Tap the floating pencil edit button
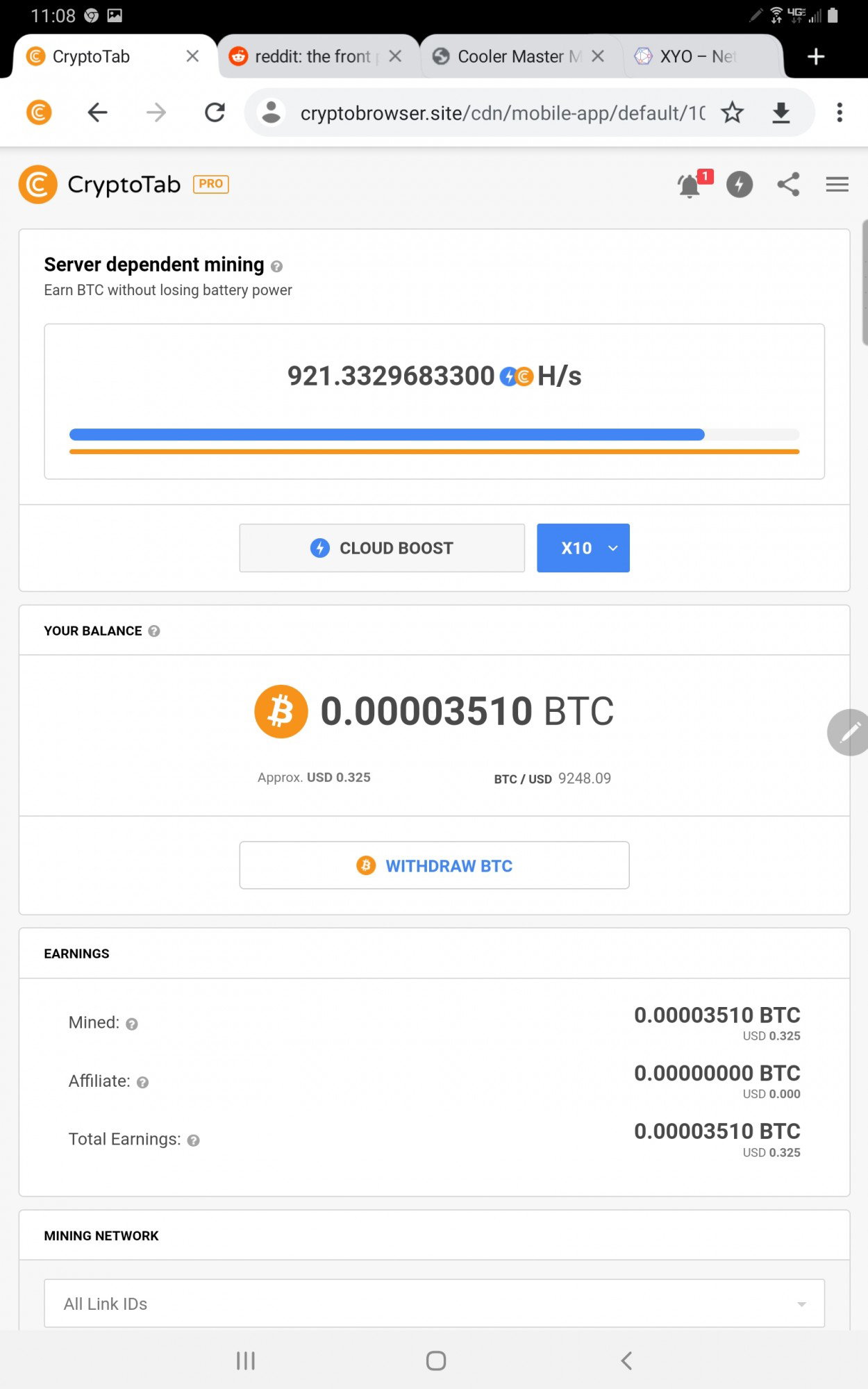The image size is (868, 1389). (849, 732)
